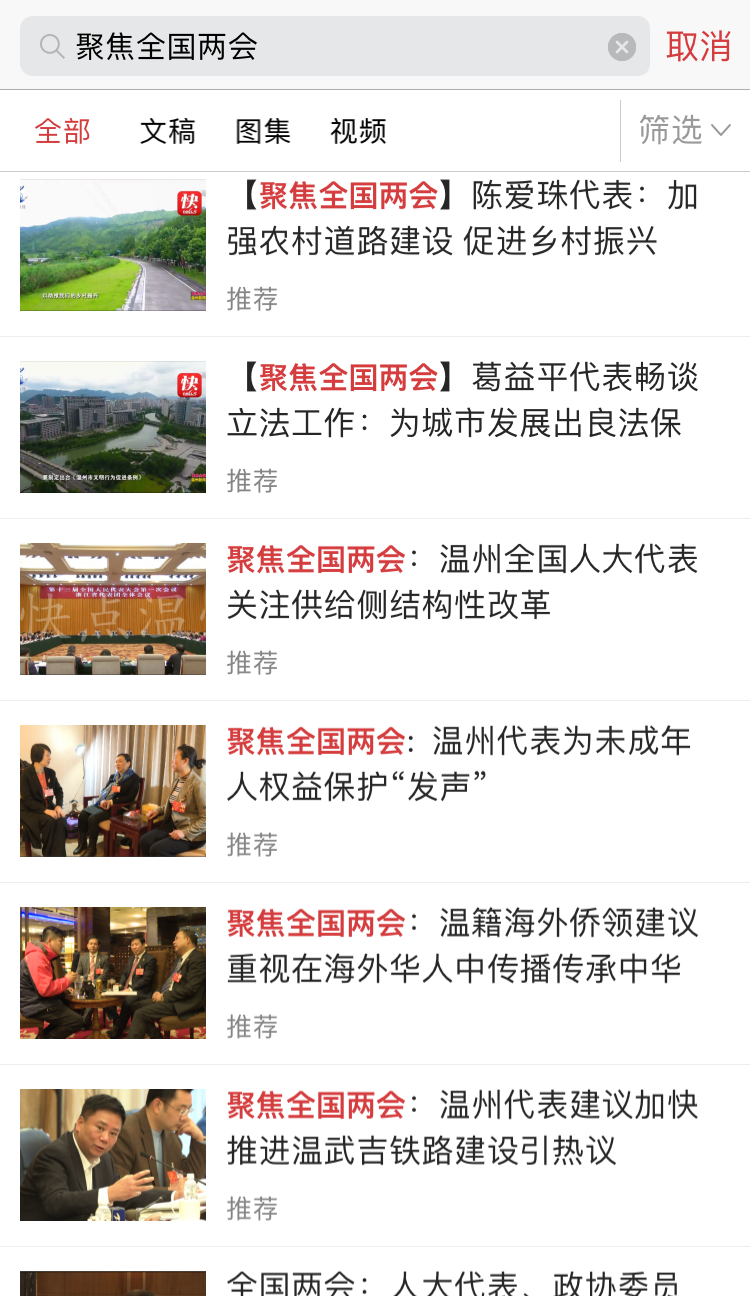Switch to the 图集 tab
The height and width of the screenshot is (1296, 750).
263,131
